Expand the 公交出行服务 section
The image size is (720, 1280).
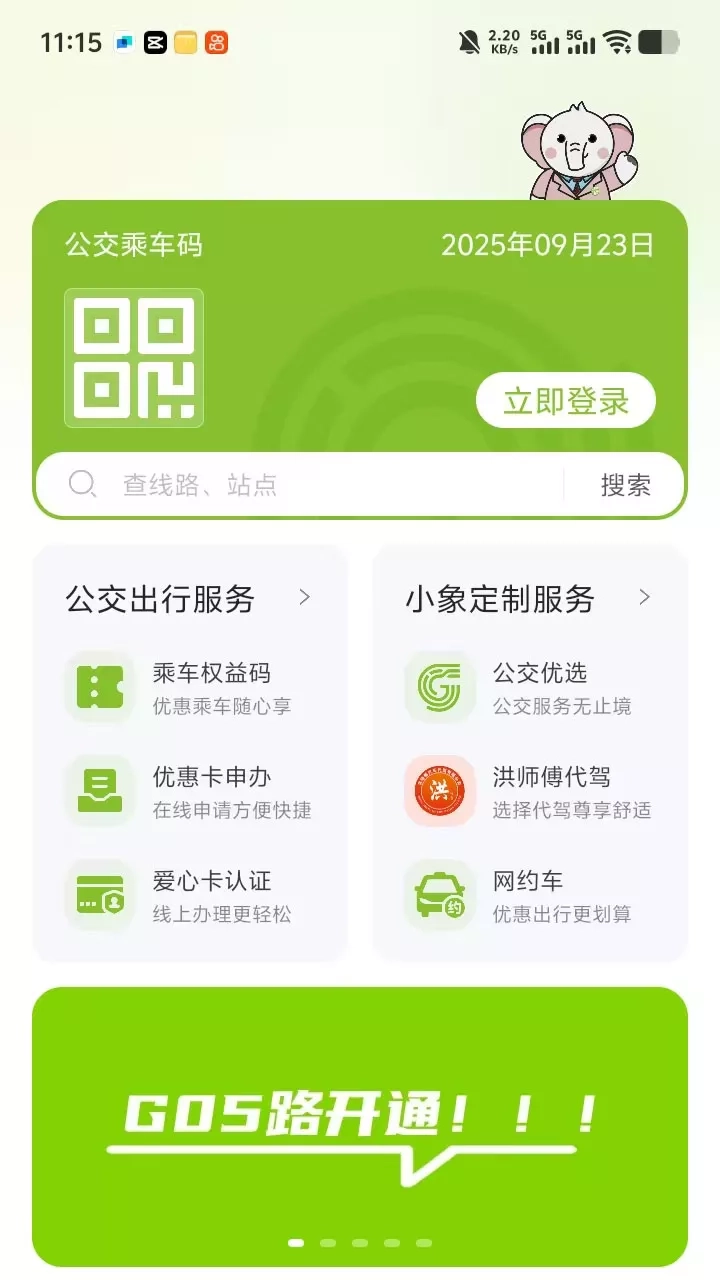(x=304, y=598)
